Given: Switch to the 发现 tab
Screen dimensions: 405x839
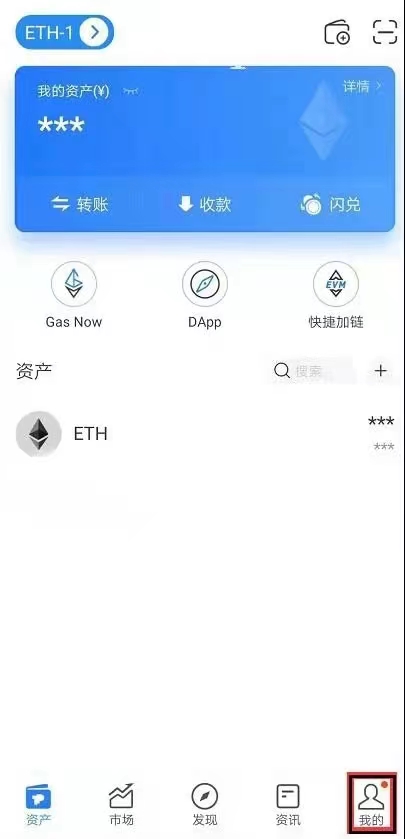Looking at the screenshot, I should [204, 805].
